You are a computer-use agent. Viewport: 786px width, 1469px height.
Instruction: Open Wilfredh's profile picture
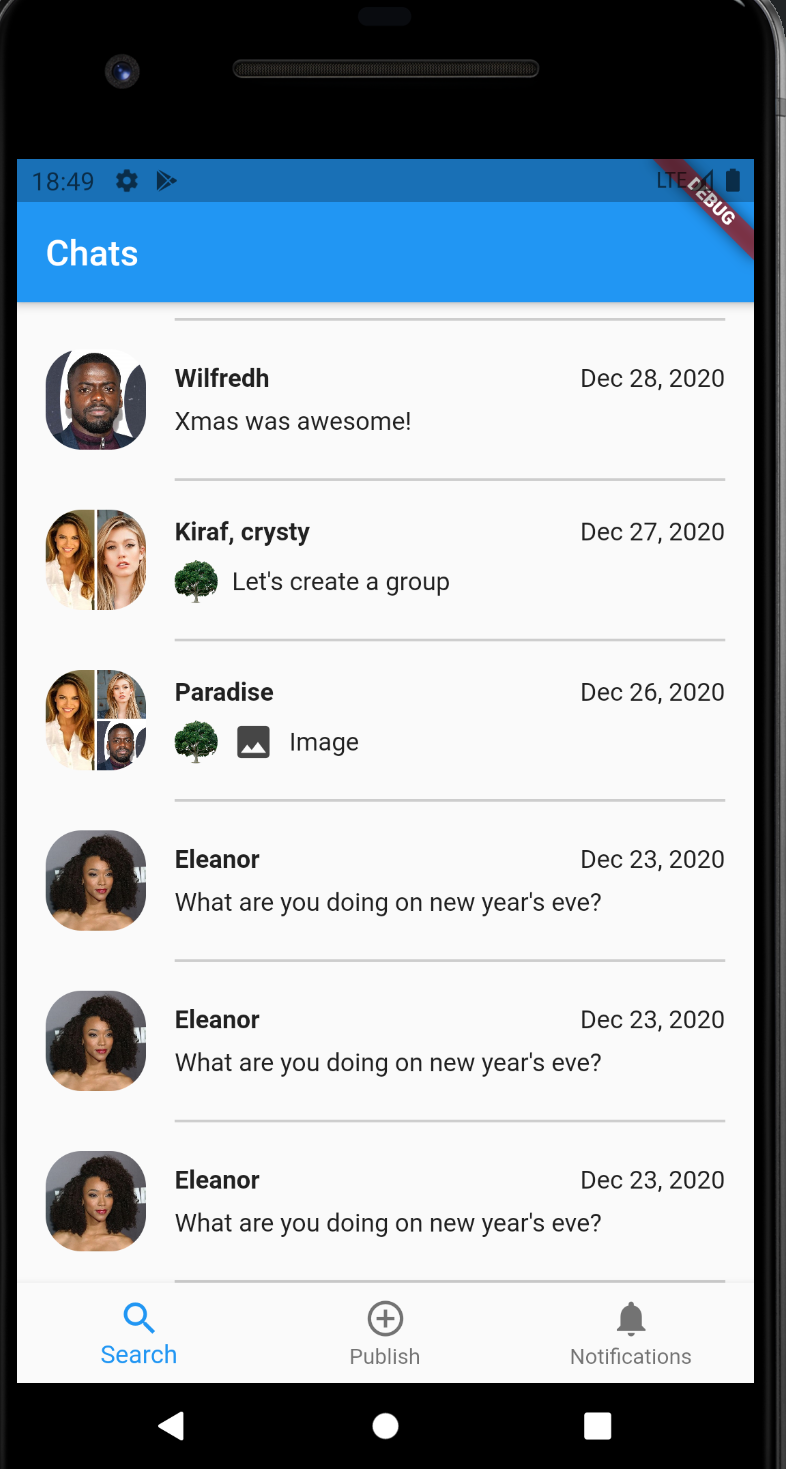tap(95, 400)
